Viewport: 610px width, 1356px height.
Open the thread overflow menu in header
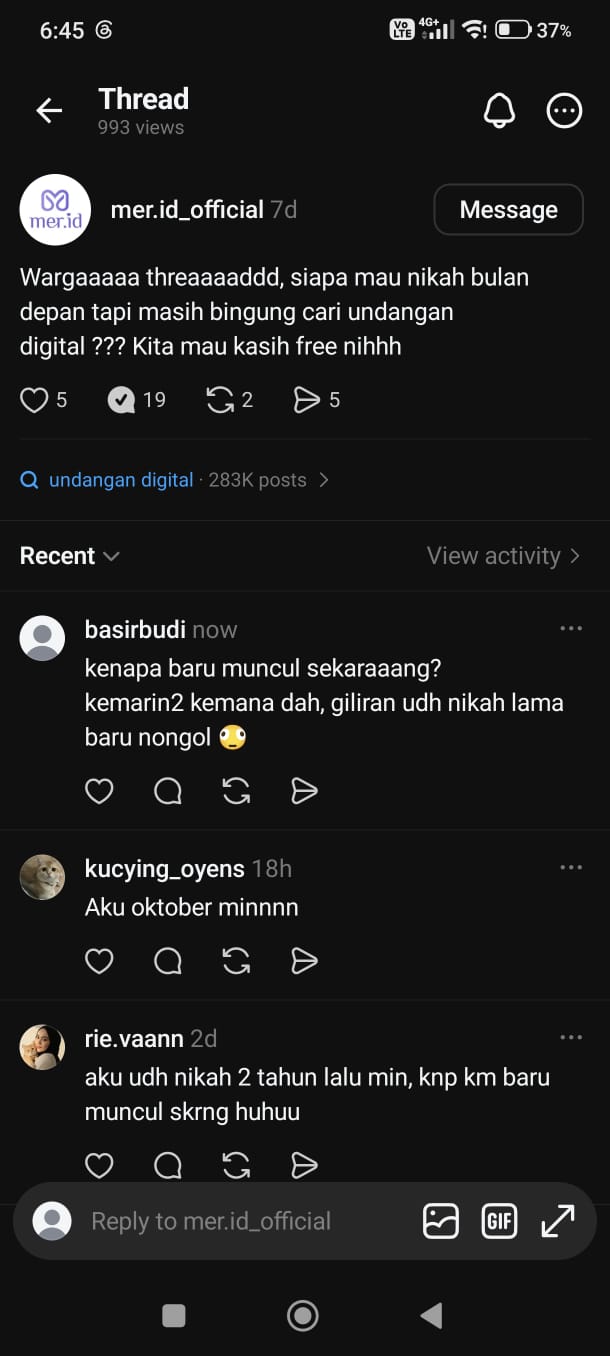pos(564,111)
